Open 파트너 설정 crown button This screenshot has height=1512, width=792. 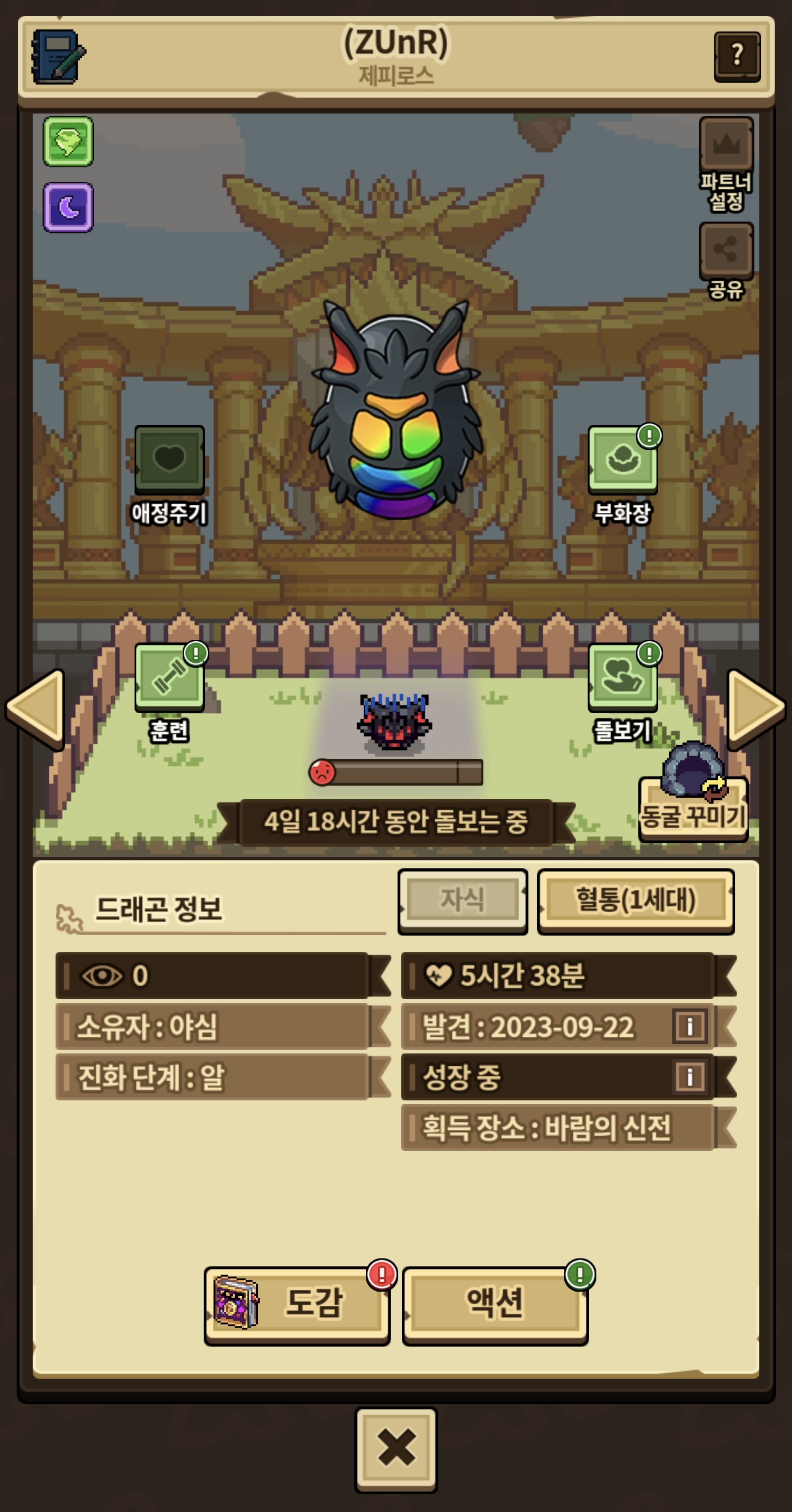pos(726,146)
